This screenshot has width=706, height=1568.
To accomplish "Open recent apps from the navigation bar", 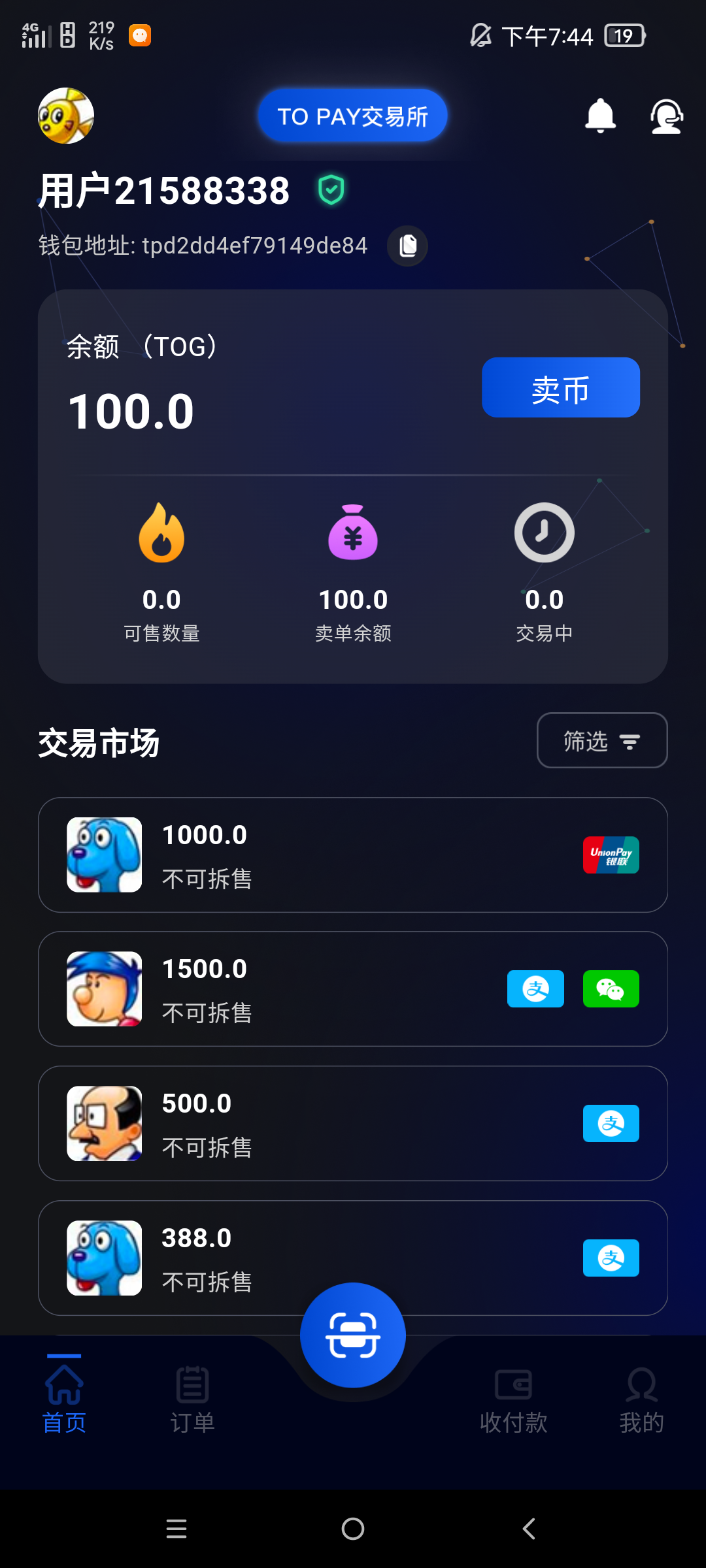I will 176,1529.
